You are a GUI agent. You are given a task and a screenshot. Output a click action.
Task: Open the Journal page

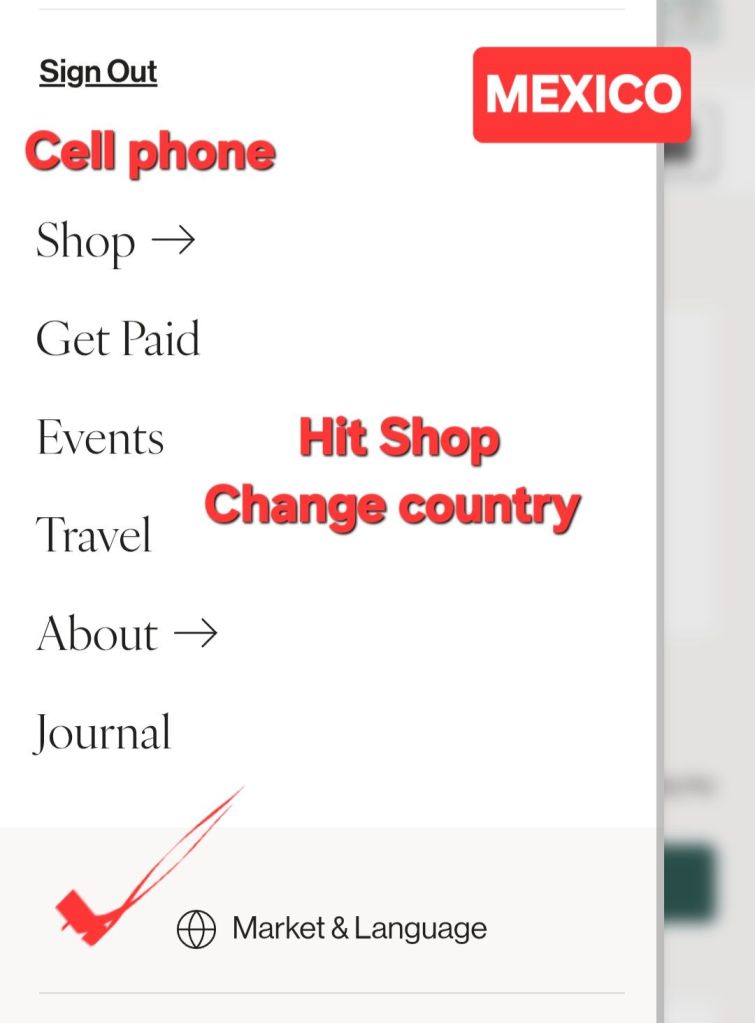point(103,733)
